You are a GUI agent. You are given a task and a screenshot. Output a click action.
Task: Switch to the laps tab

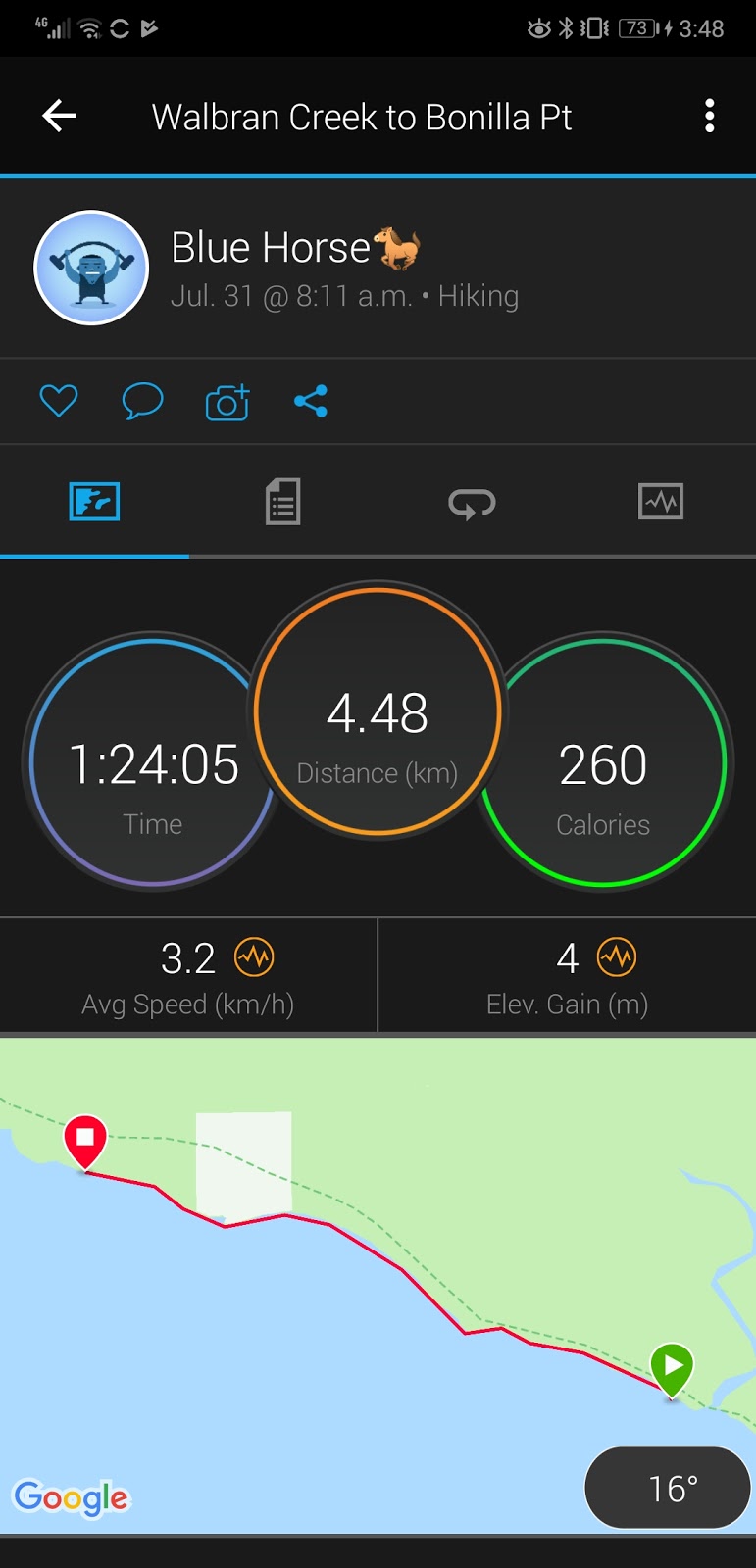click(472, 501)
